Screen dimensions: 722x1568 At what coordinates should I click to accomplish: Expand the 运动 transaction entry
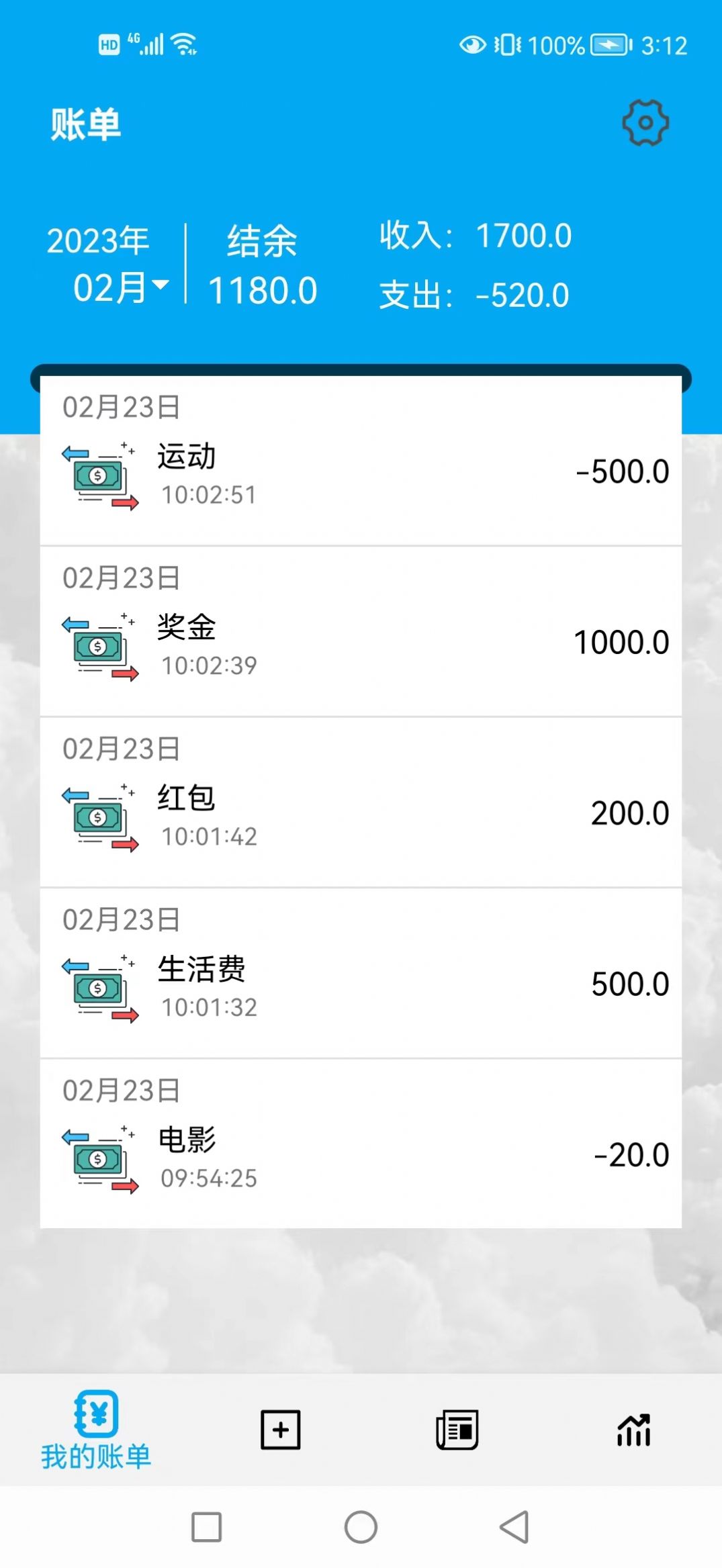[363, 475]
